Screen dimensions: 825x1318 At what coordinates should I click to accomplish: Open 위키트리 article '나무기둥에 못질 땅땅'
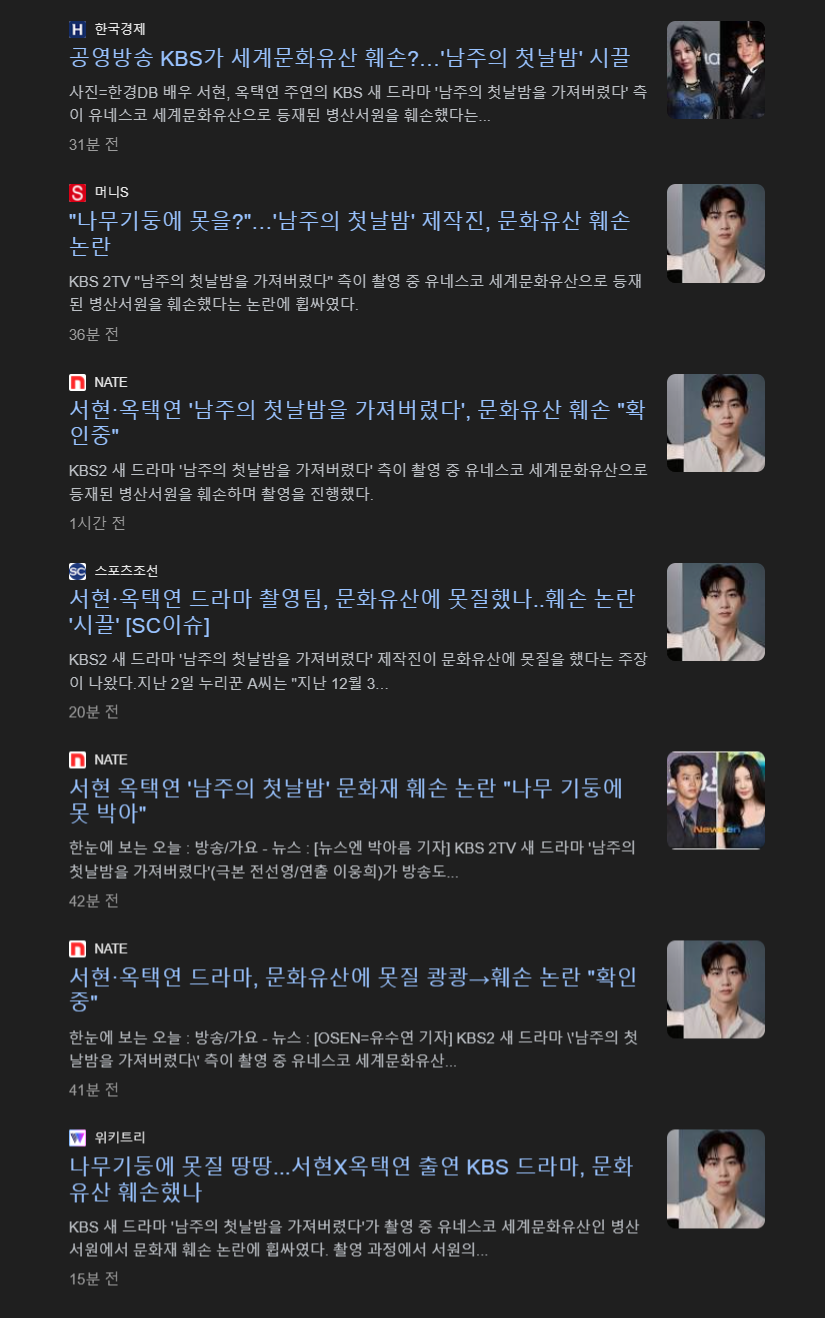click(x=350, y=1166)
